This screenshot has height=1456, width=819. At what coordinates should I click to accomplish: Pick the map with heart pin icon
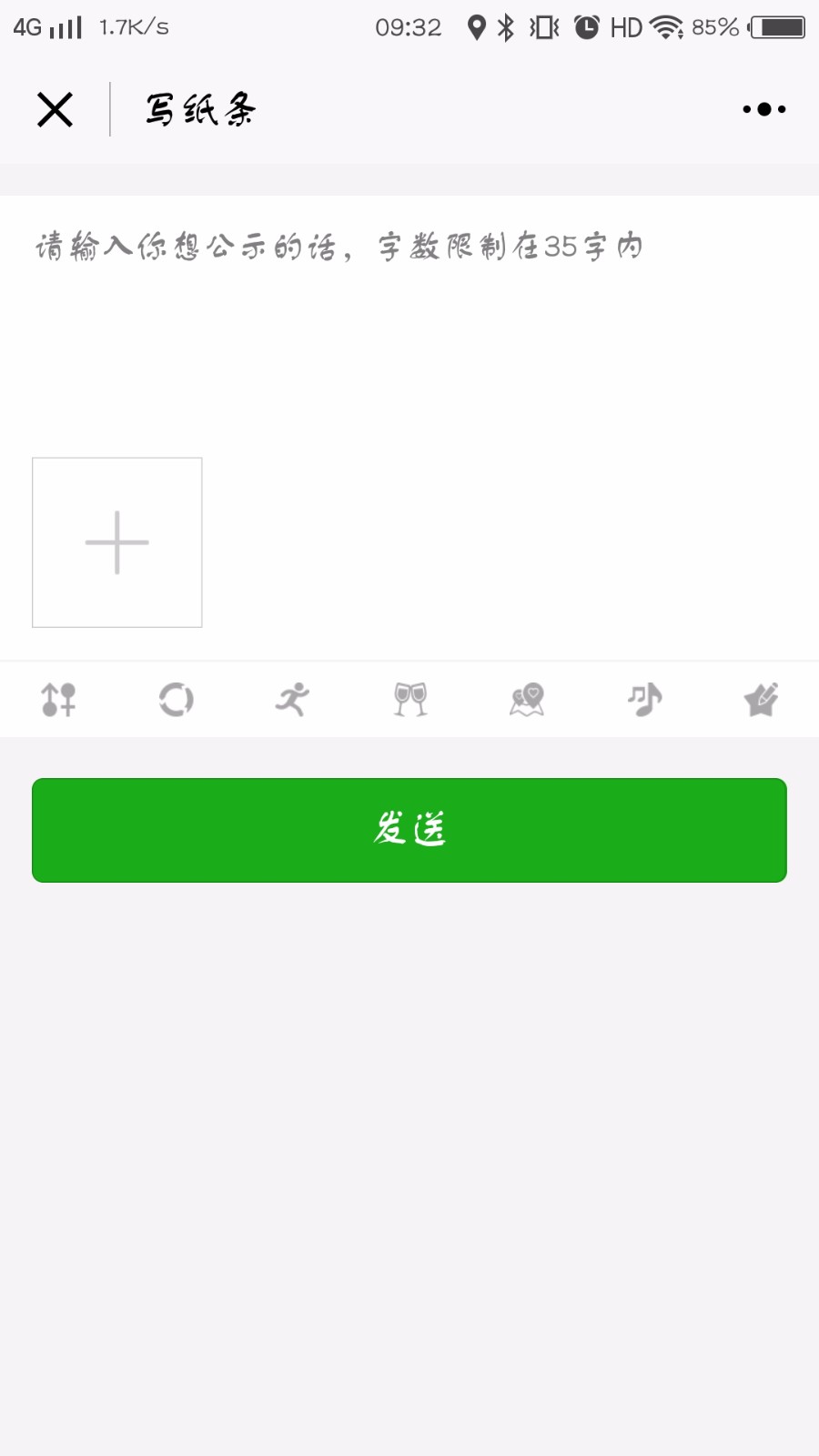[527, 700]
